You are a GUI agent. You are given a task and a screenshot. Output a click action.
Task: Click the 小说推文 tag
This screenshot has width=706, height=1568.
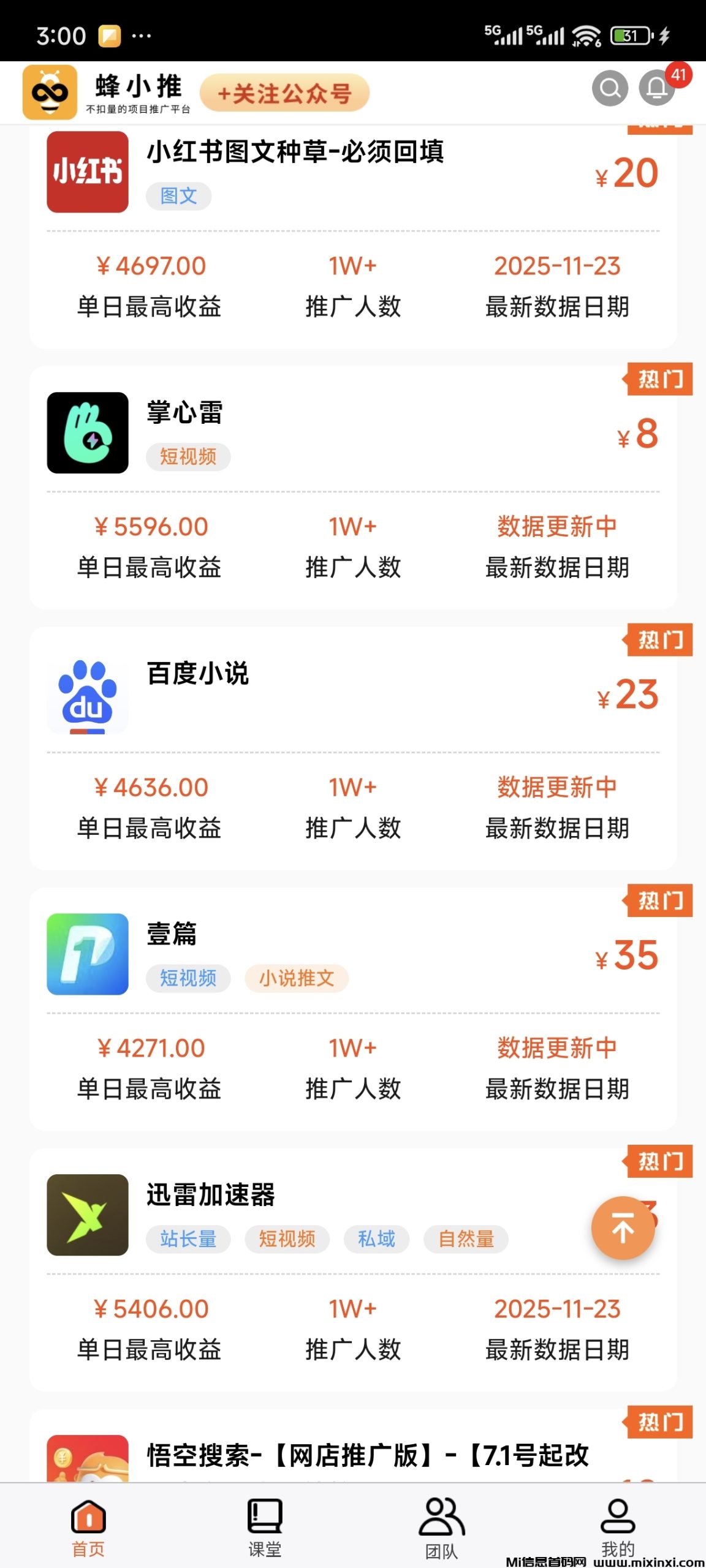(297, 979)
